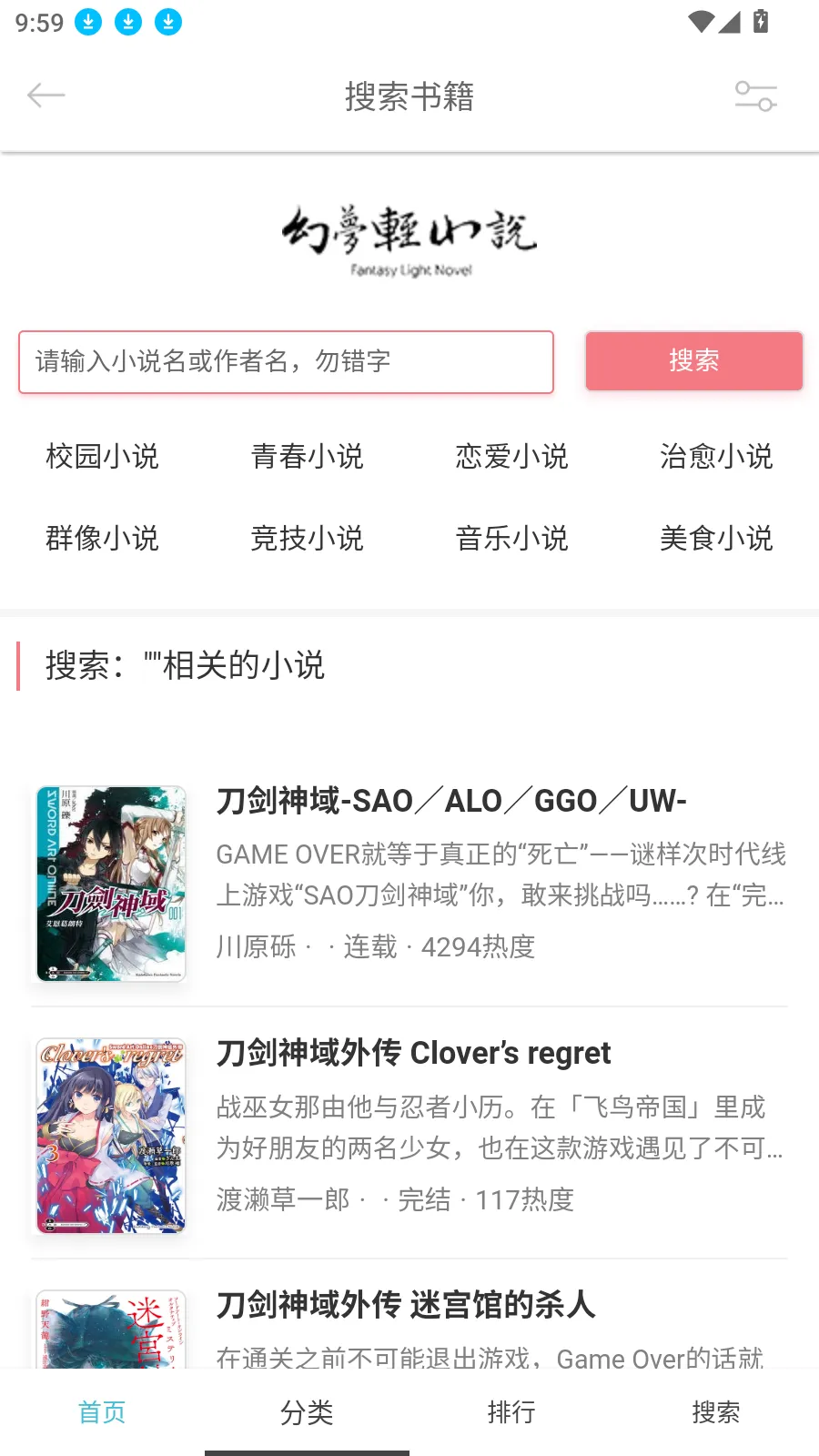View the 音乐小说 category
Viewport: 819px width, 1456px height.
[x=511, y=538]
